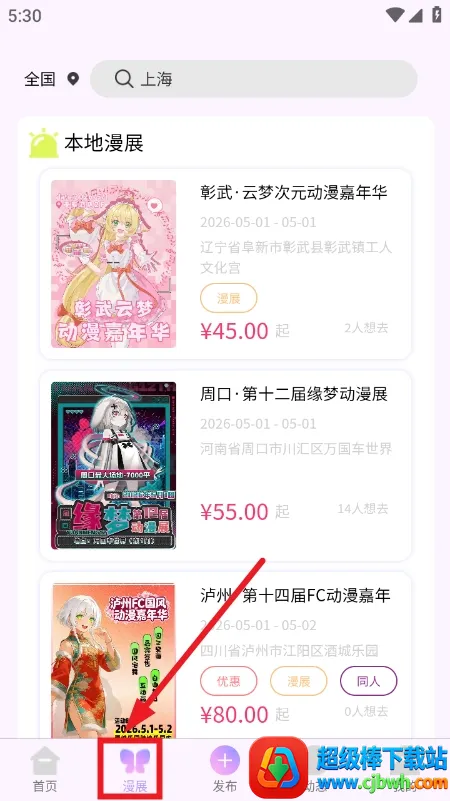Open the 泸州 第十四届FC动漫嘉年华 card
The image size is (450, 801).
225,655
